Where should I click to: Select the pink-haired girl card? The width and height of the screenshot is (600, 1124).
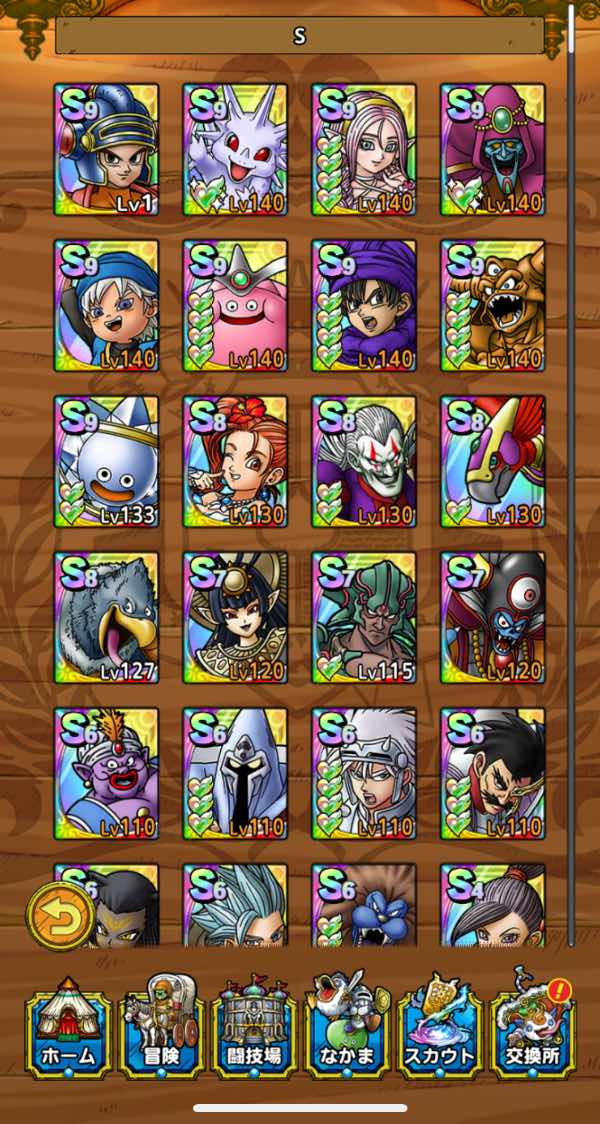(364, 150)
